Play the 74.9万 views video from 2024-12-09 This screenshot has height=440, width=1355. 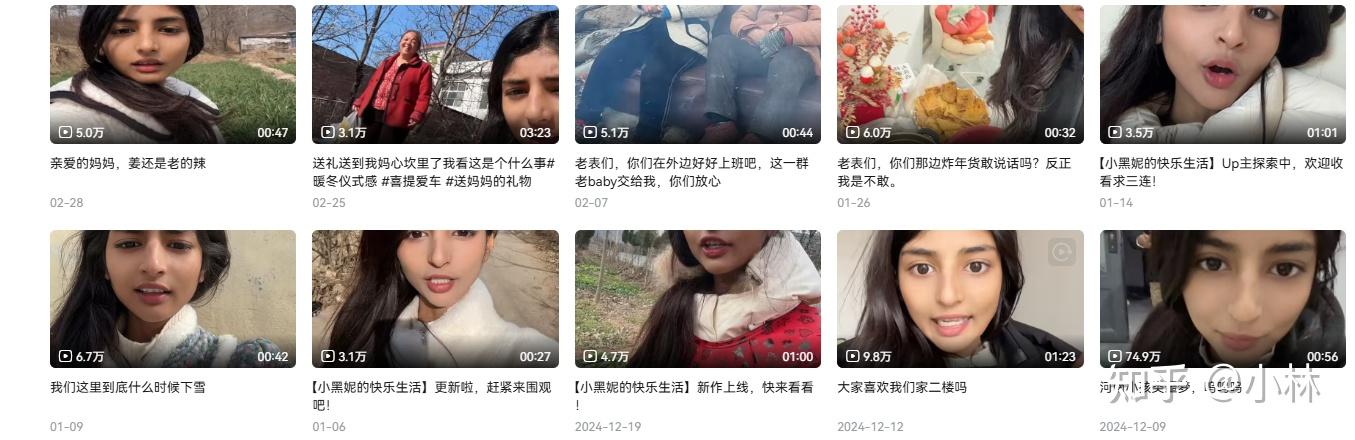point(1222,299)
